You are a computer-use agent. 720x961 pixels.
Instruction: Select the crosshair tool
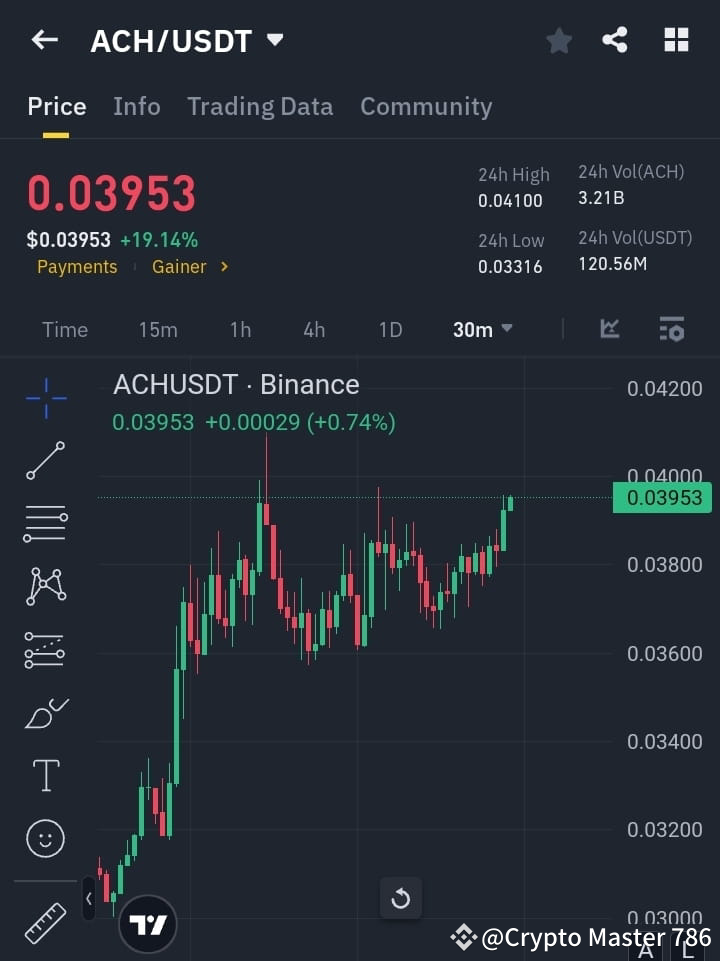point(45,398)
